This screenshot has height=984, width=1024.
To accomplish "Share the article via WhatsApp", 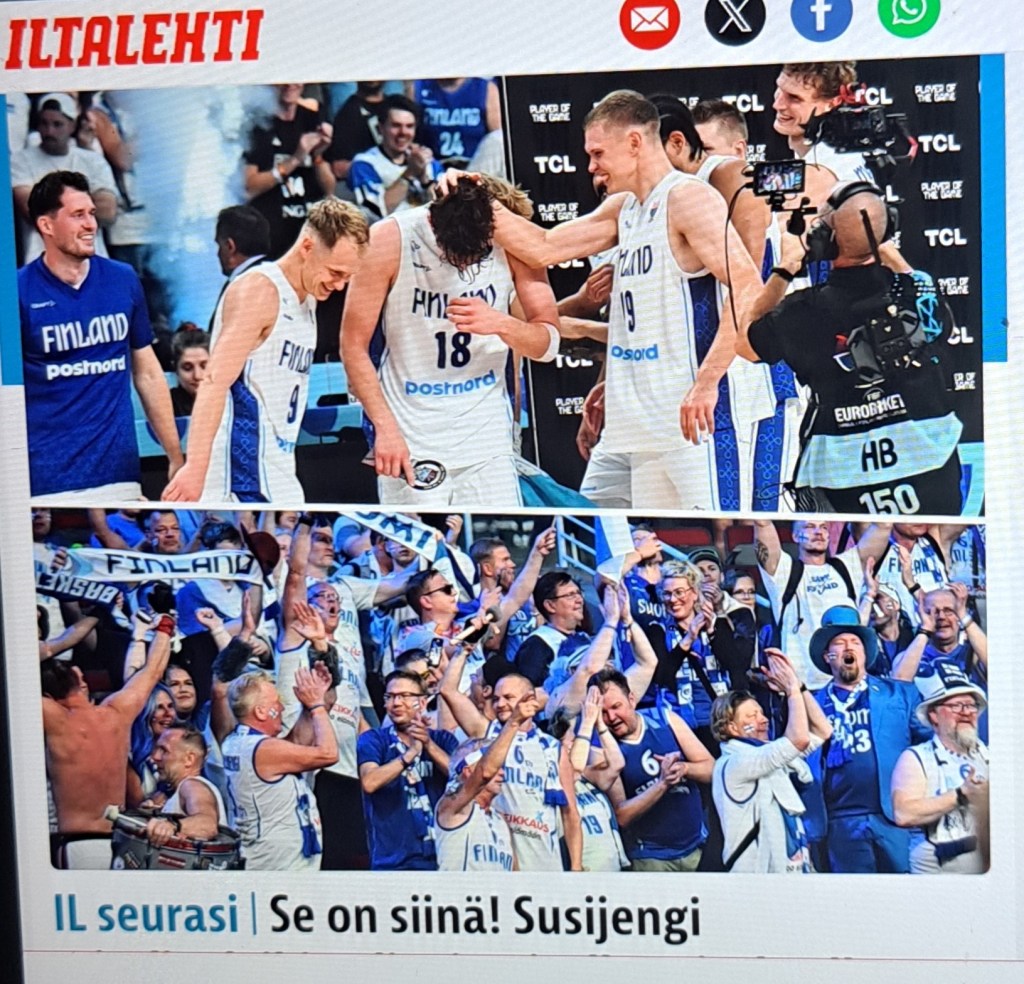I will (908, 13).
